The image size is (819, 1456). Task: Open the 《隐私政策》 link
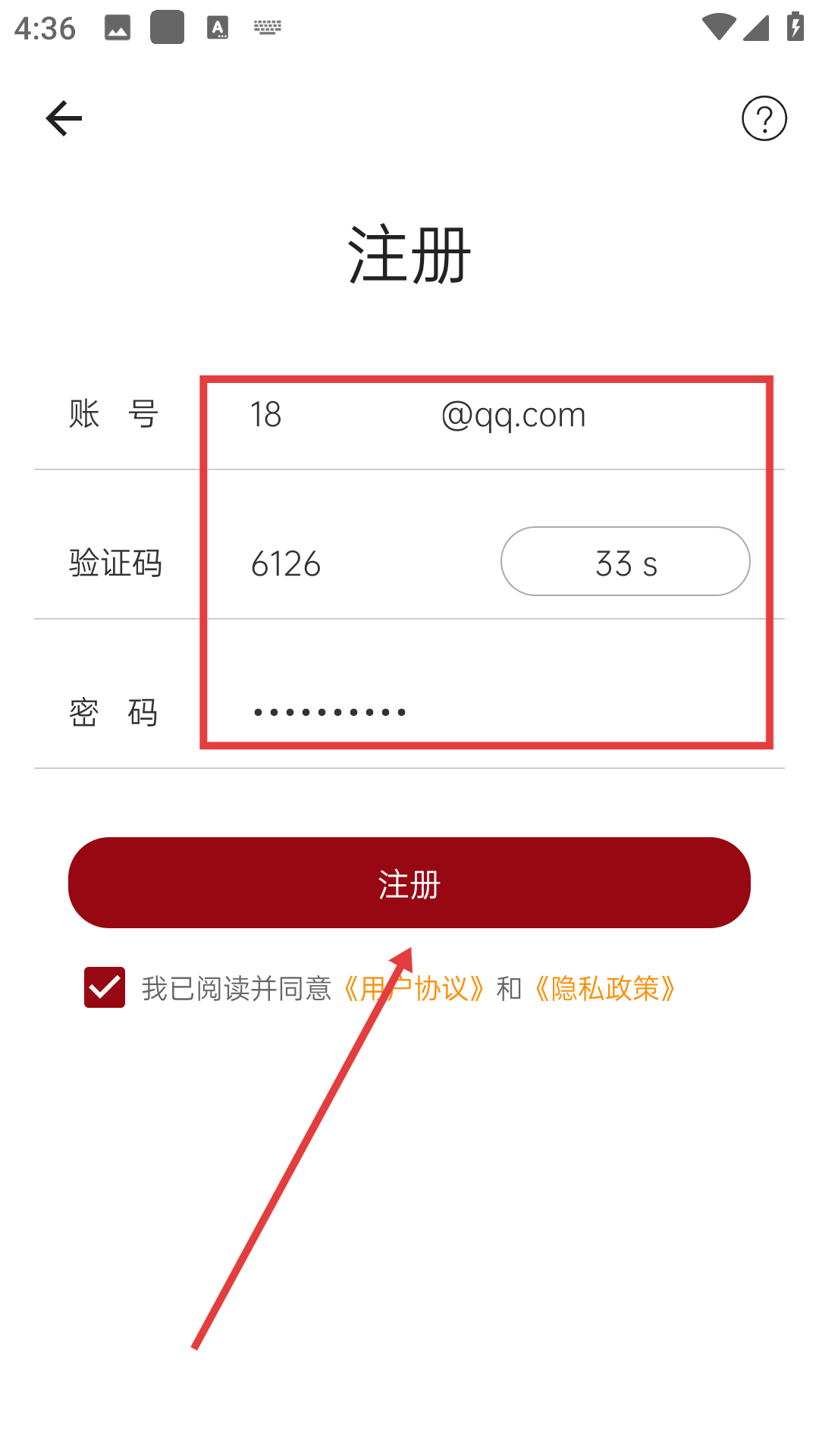coord(605,989)
